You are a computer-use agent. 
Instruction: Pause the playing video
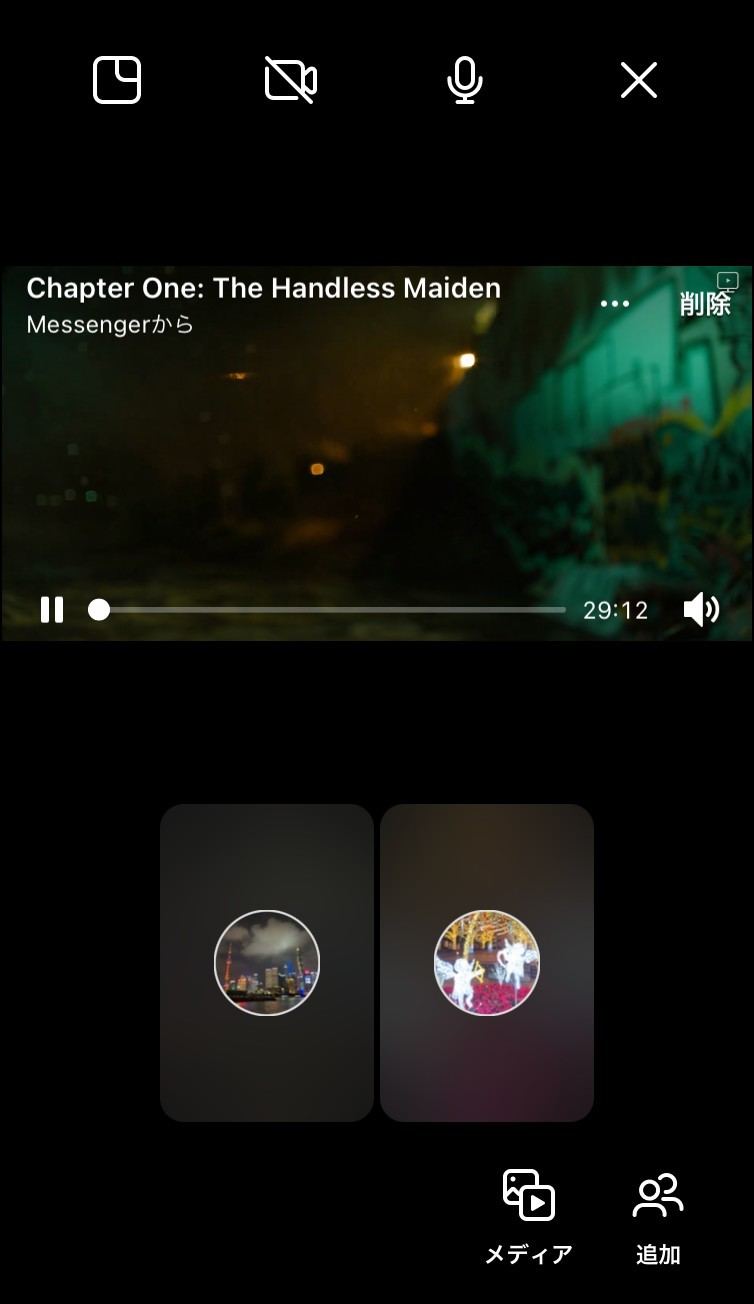pos(52,610)
